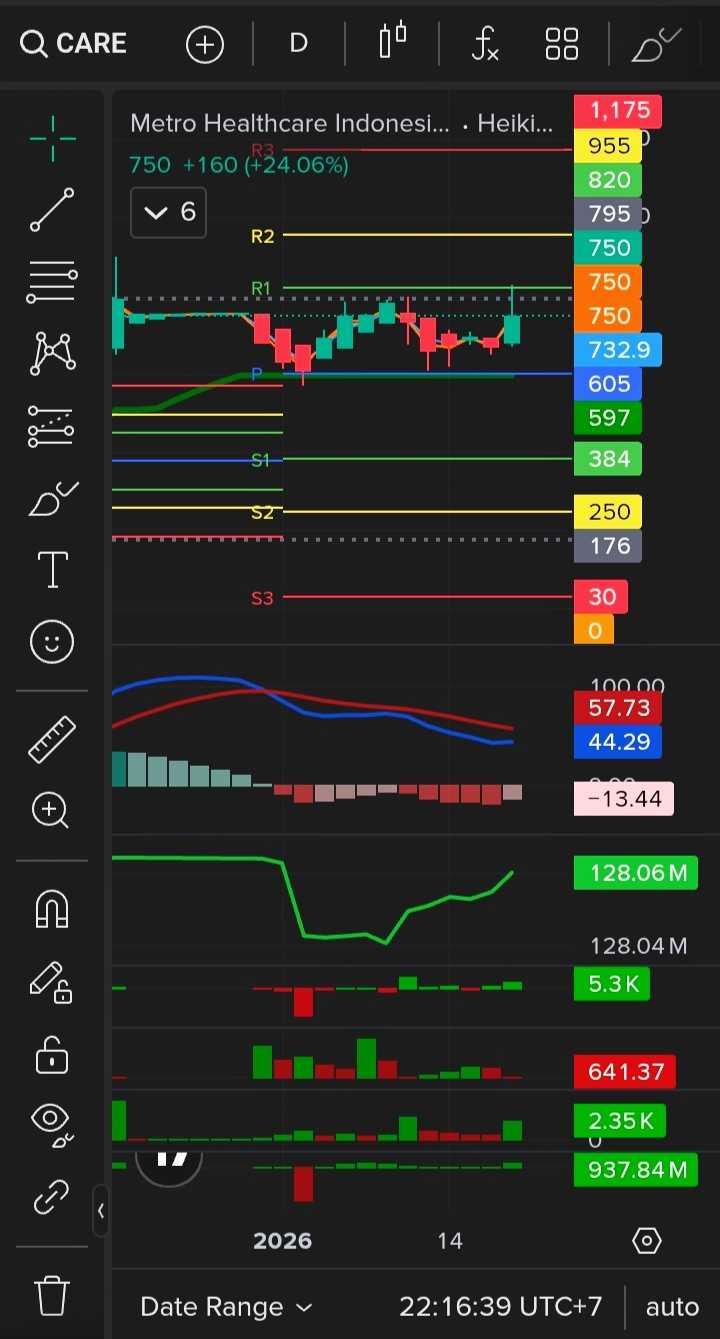Viewport: 720px width, 1339px height.
Task: Open the layout templates grid
Action: click(x=562, y=44)
